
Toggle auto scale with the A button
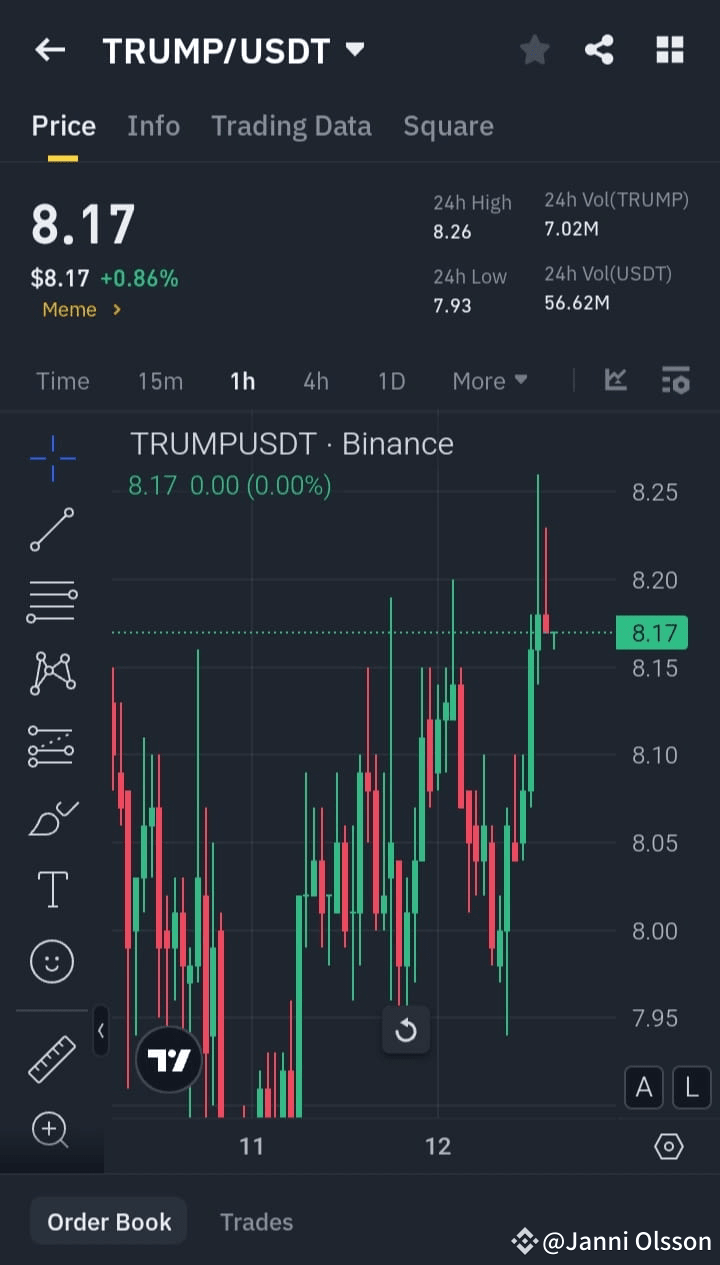click(644, 1087)
